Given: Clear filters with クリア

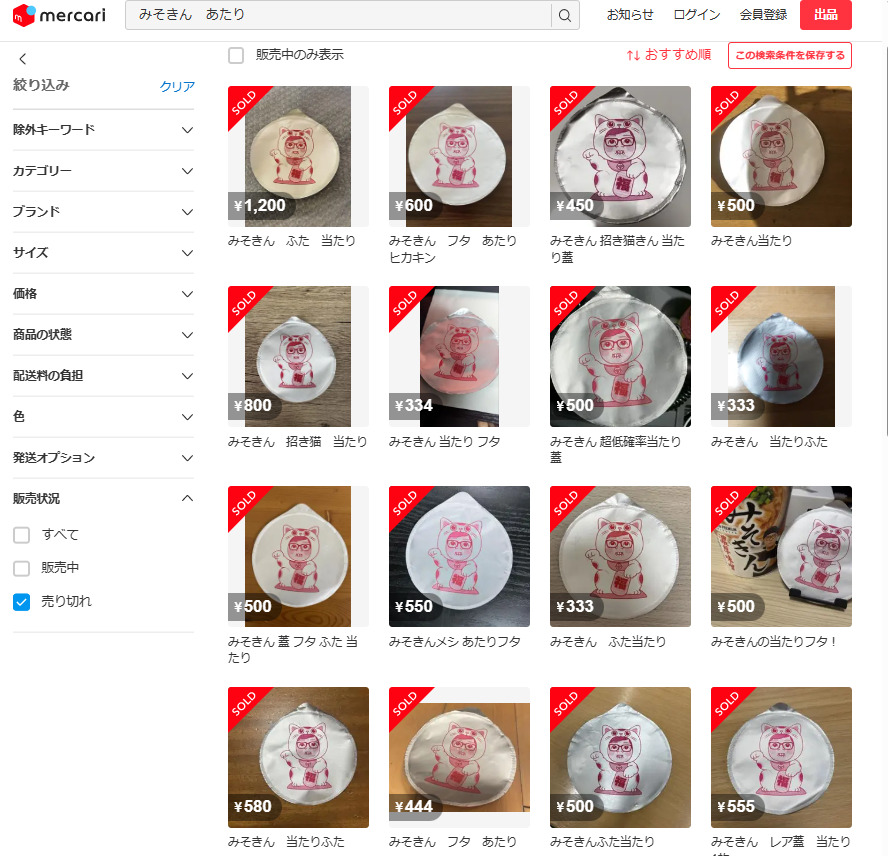Looking at the screenshot, I should click(x=177, y=86).
